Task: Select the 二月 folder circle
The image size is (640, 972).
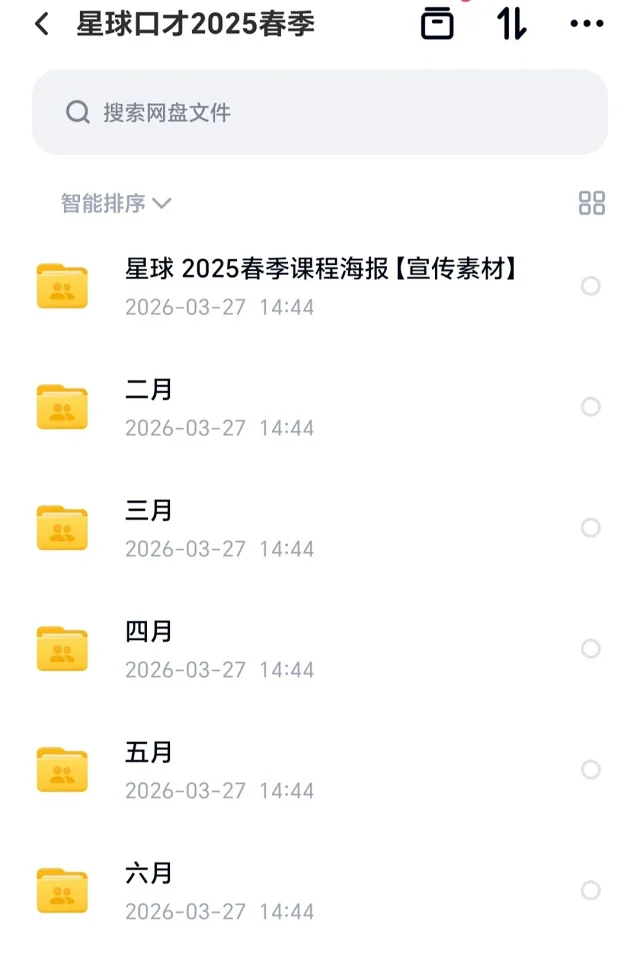Action: point(591,407)
